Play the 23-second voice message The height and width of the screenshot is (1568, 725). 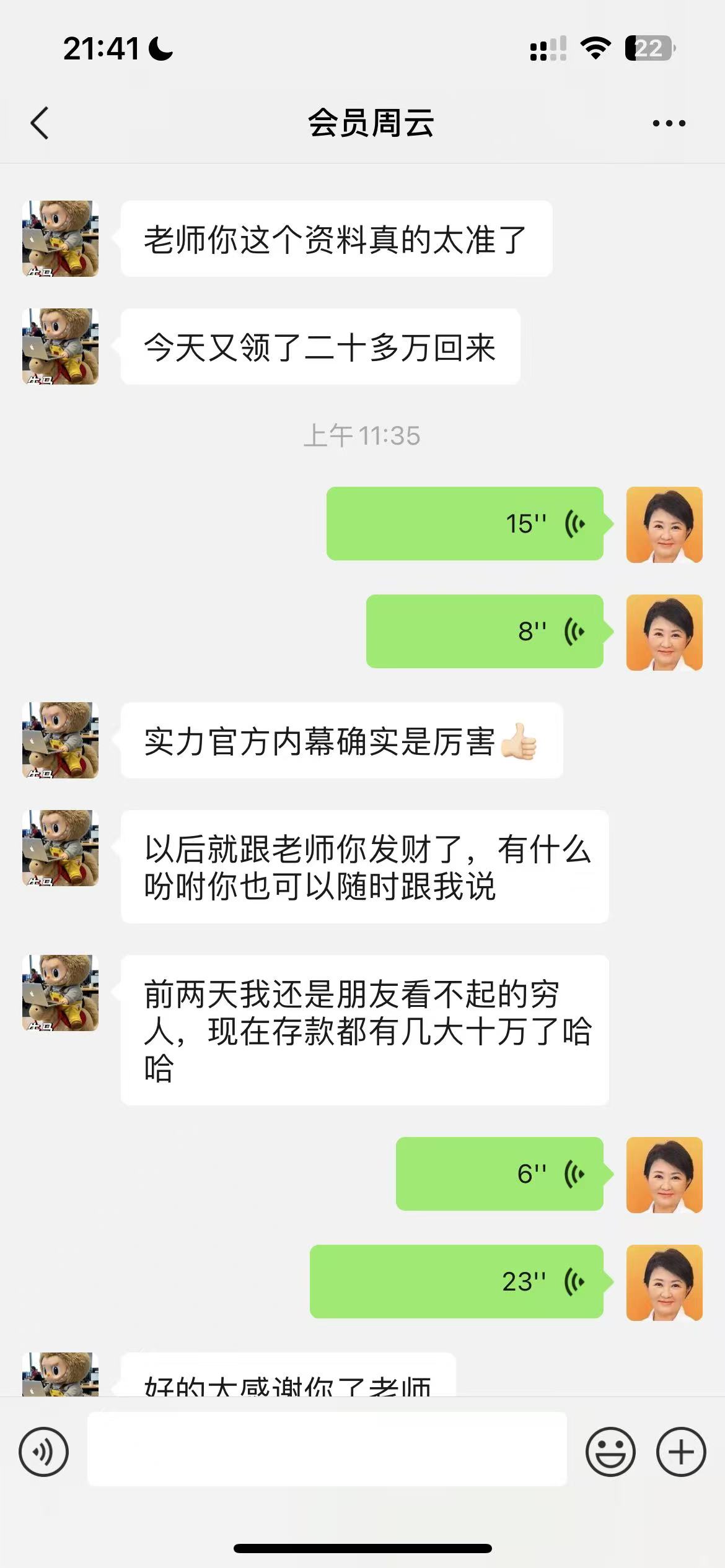click(x=457, y=1281)
